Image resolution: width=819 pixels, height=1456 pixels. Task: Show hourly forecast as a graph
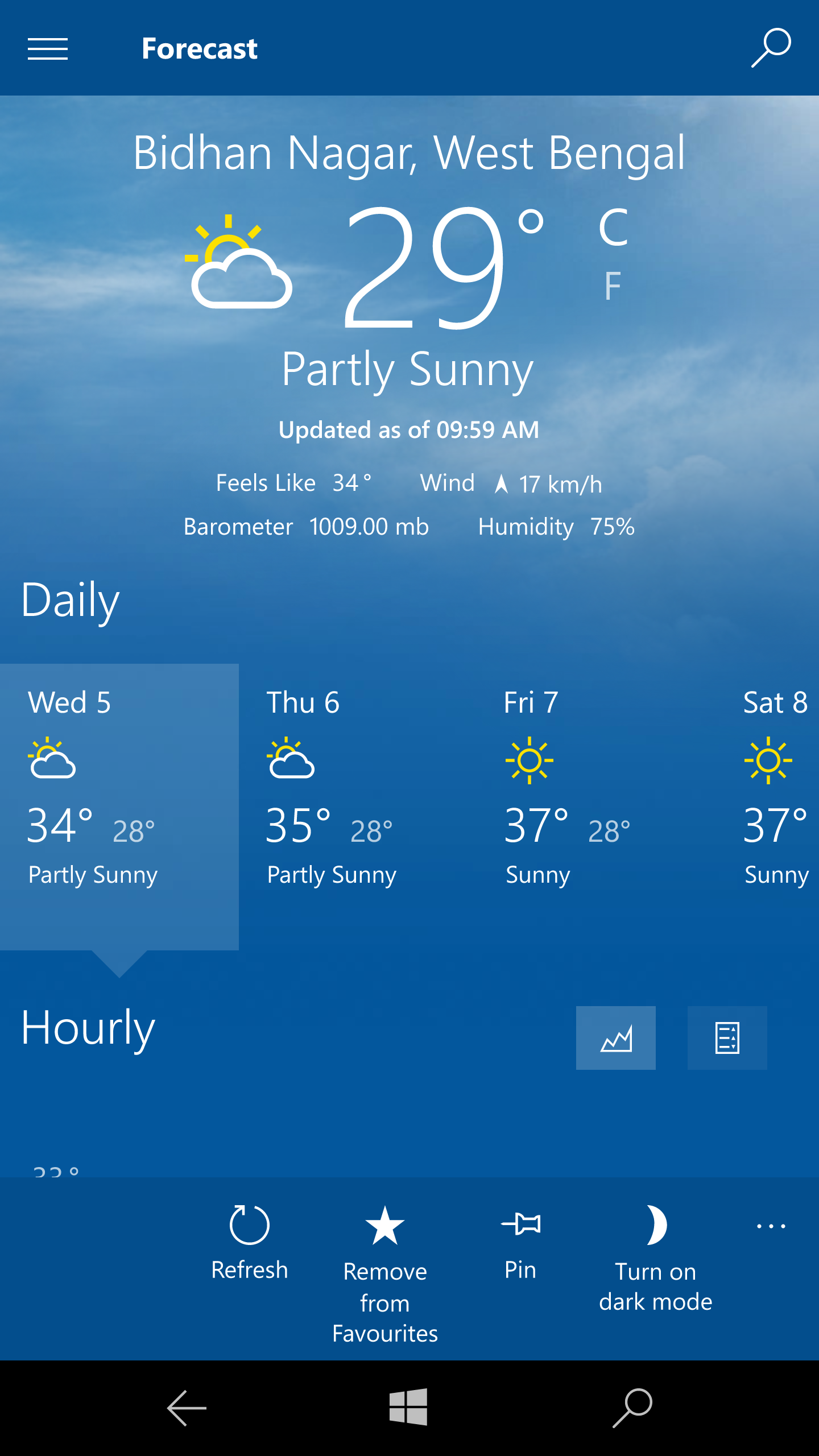(616, 1038)
